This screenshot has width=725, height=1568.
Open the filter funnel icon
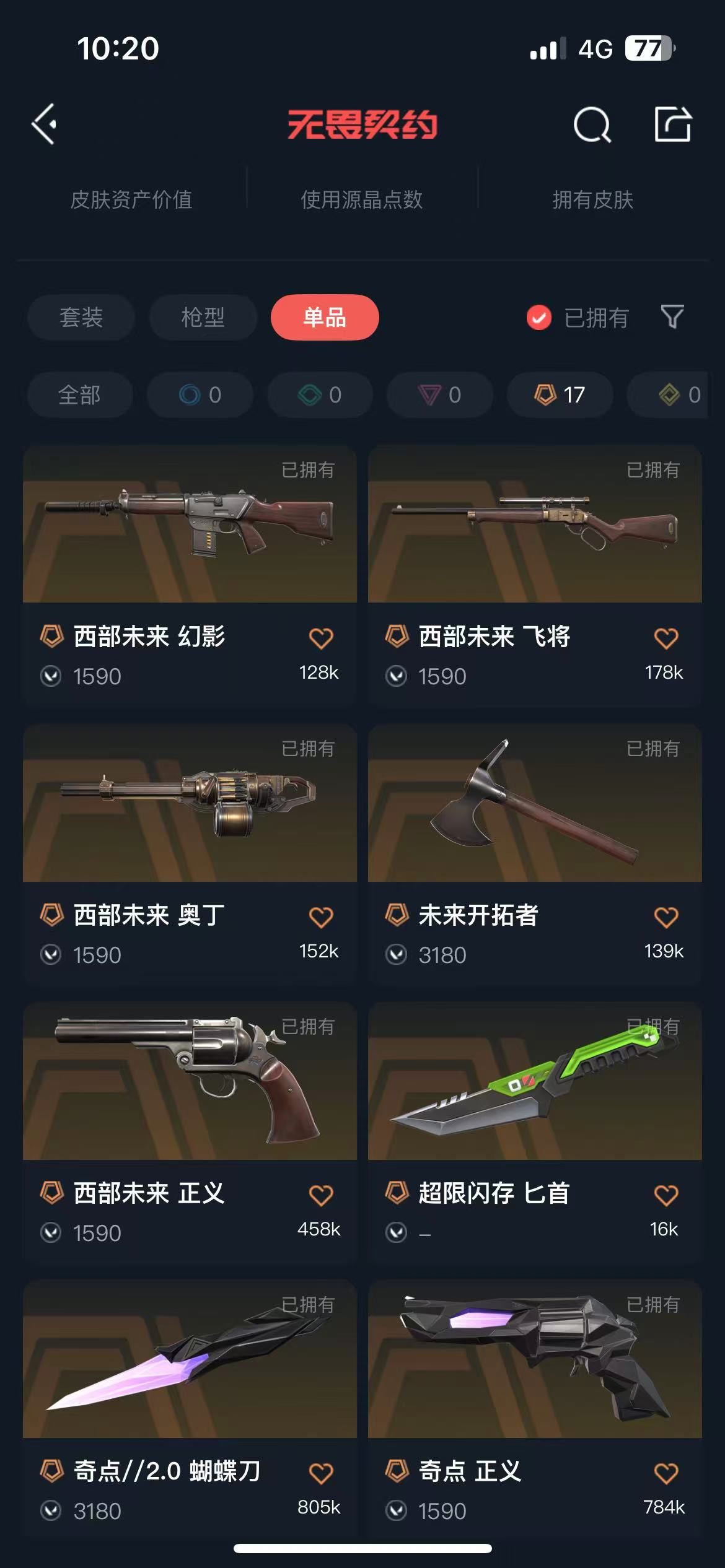[x=672, y=317]
